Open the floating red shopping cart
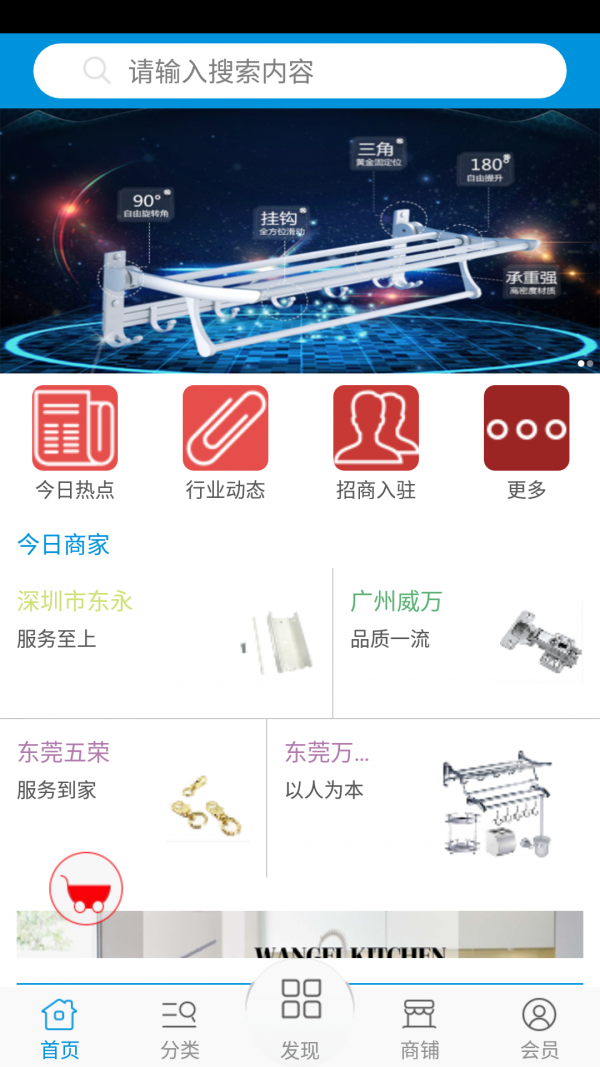The image size is (600, 1067). point(86,889)
